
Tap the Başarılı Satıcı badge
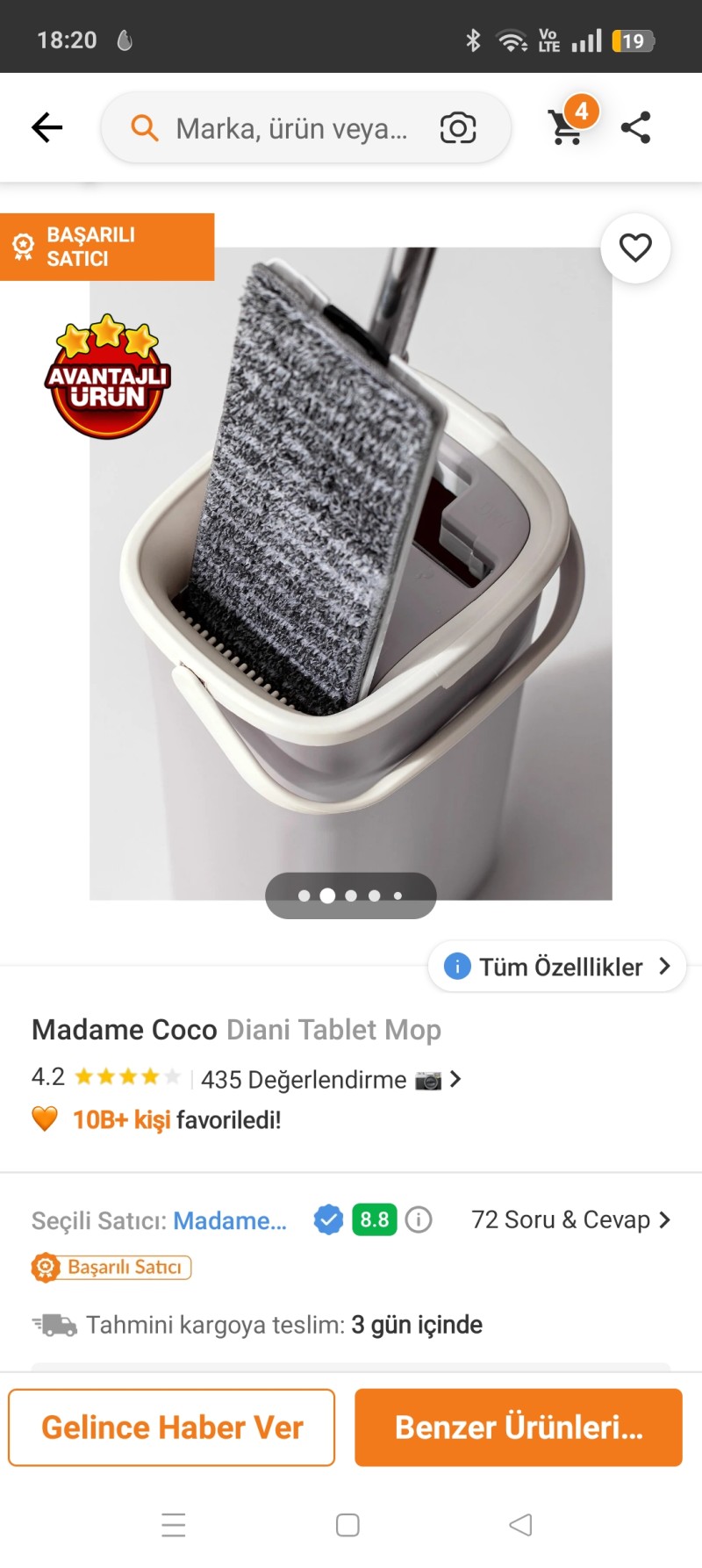pos(112,1267)
